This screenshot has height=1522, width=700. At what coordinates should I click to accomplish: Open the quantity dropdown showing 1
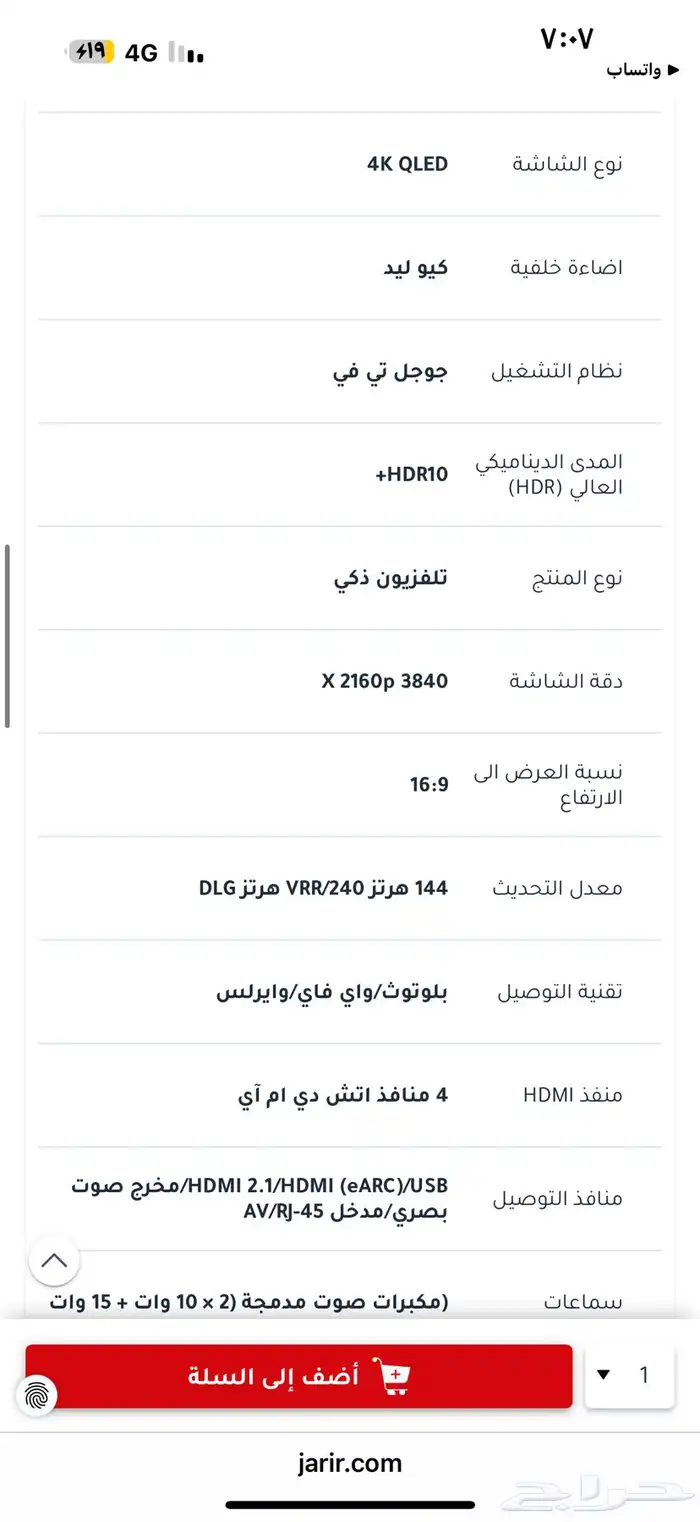click(629, 1376)
